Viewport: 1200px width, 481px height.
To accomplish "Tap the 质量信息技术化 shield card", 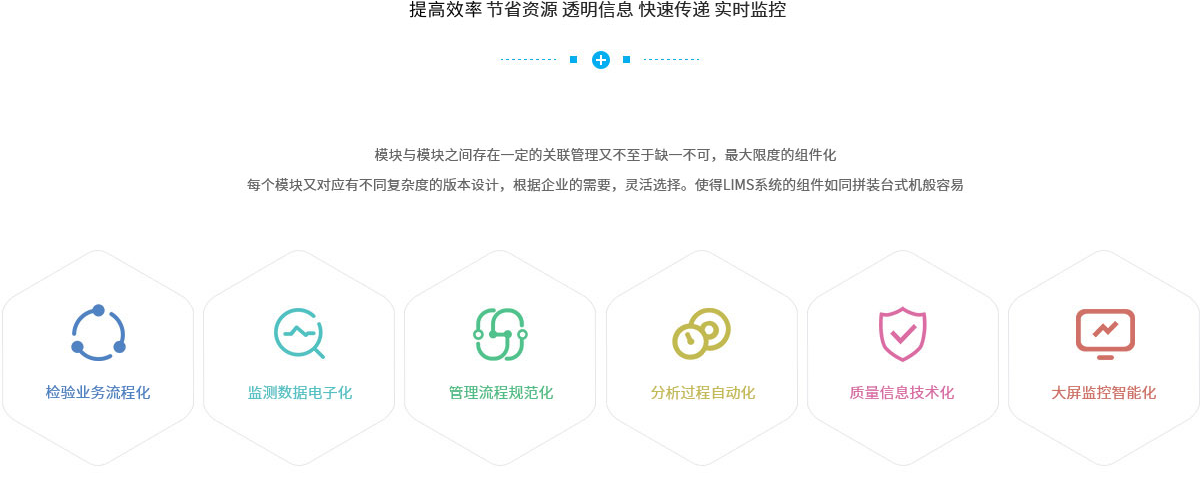I will 902,358.
